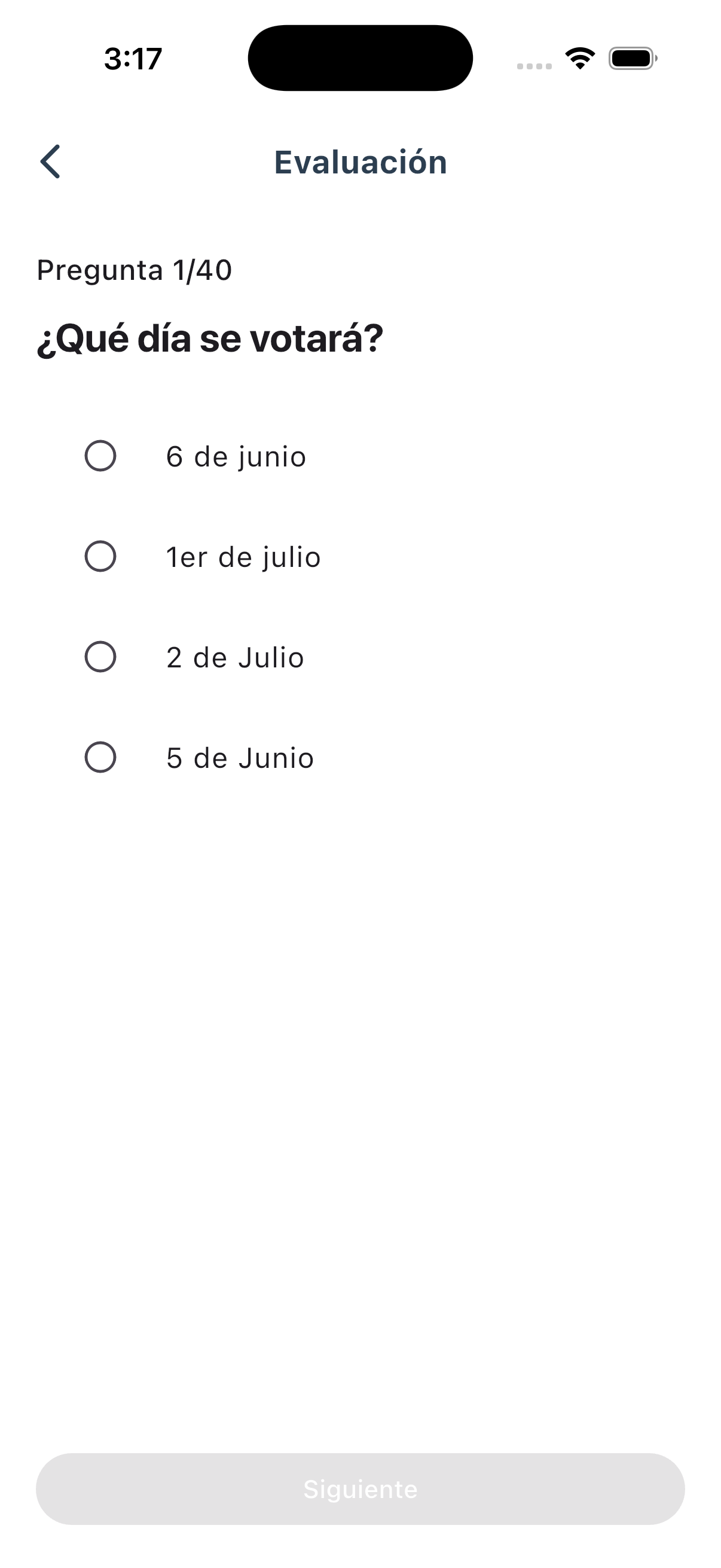Screen dimensions: 721x1568
Task: Tap the Wi-Fi indicator icon
Action: (x=579, y=57)
